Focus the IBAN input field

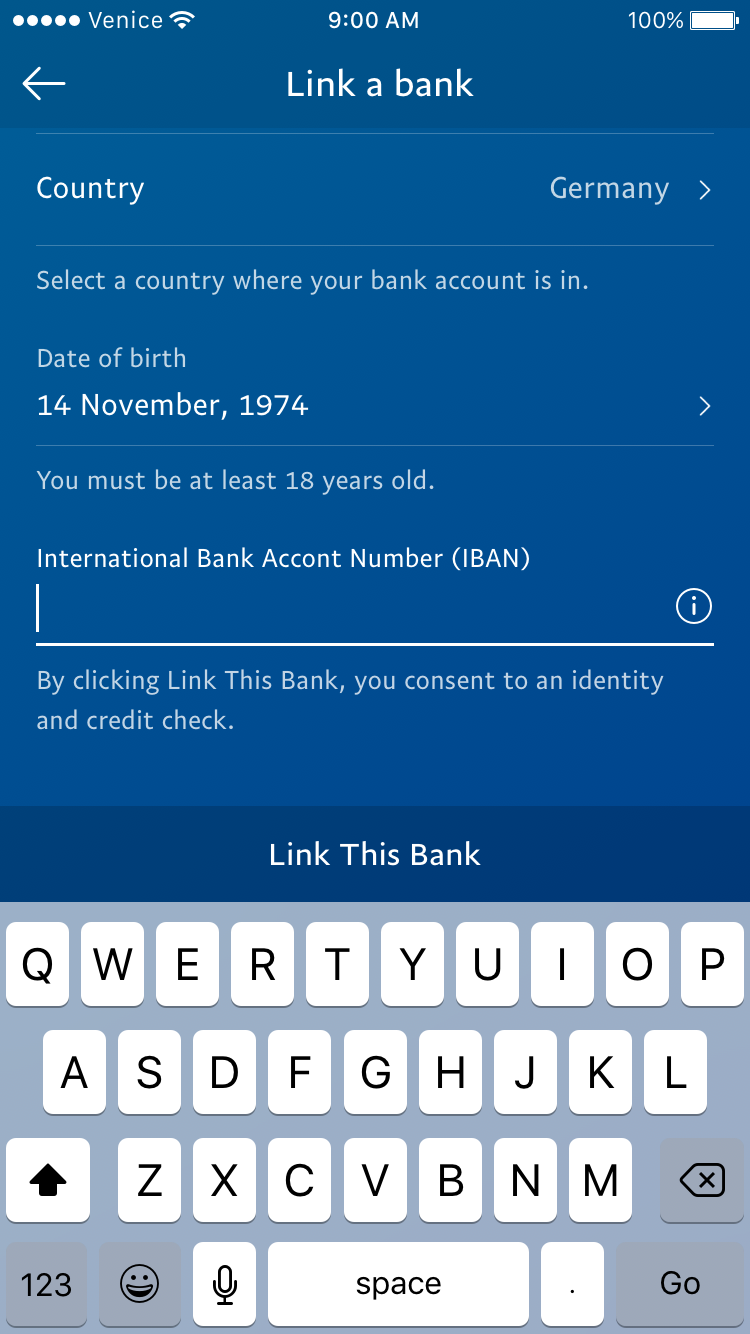(x=350, y=608)
